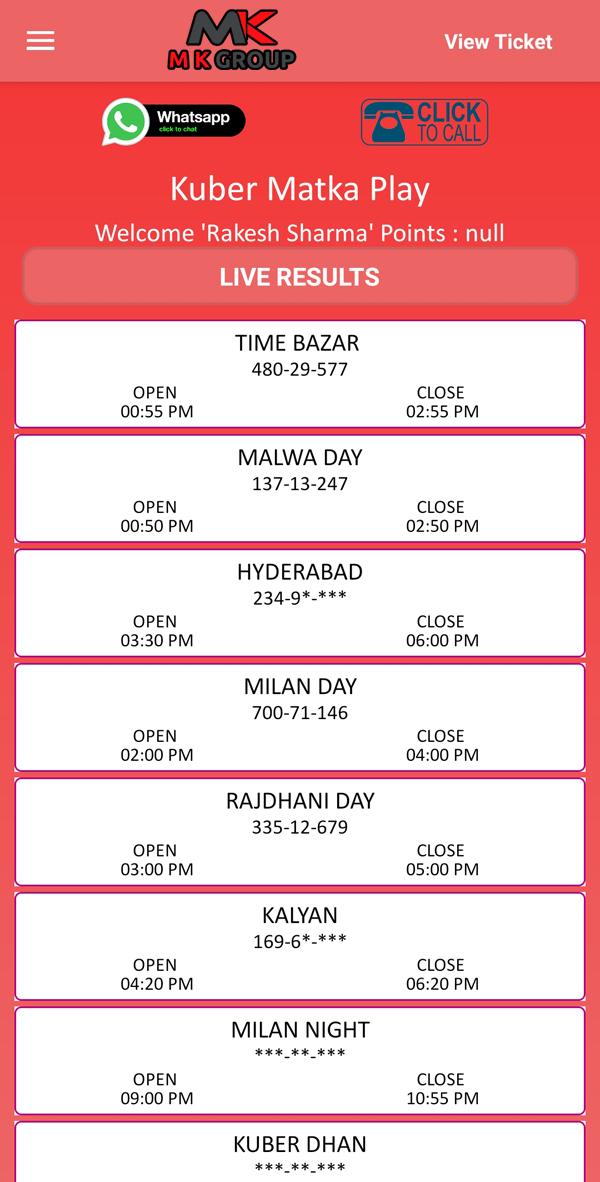Open the HYDERABAD market card

(x=300, y=603)
